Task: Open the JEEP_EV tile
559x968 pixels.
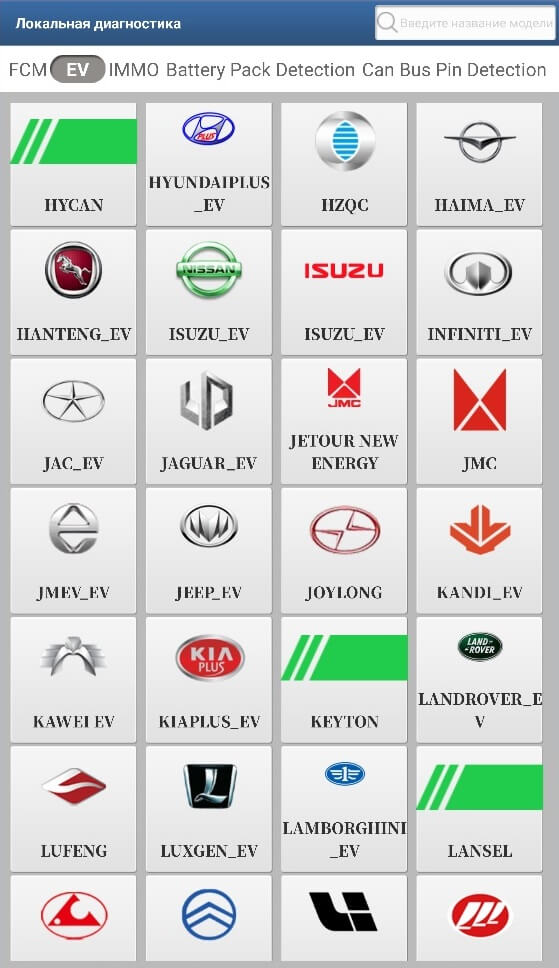Action: click(209, 551)
